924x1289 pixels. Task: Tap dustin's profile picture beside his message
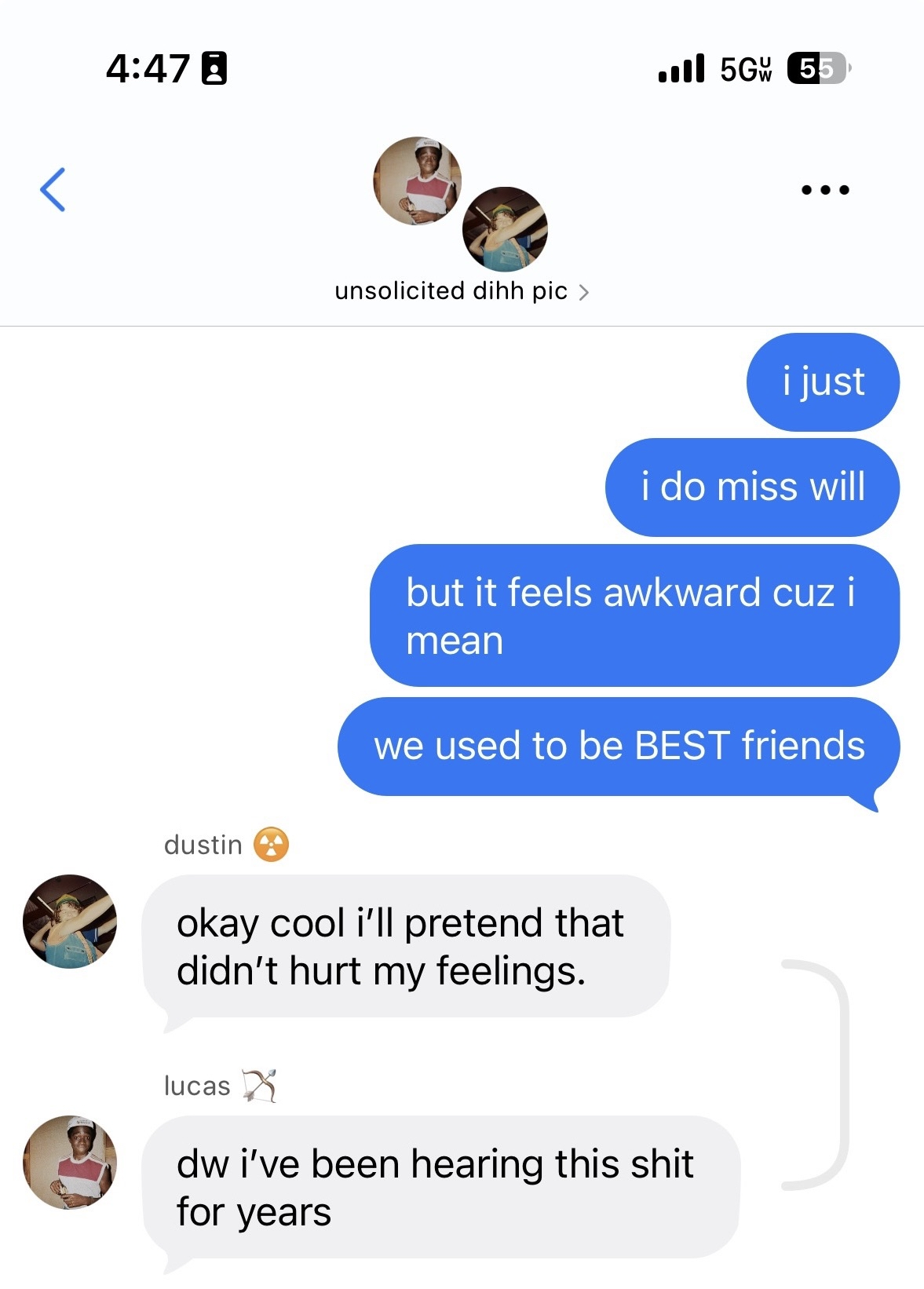[70, 921]
